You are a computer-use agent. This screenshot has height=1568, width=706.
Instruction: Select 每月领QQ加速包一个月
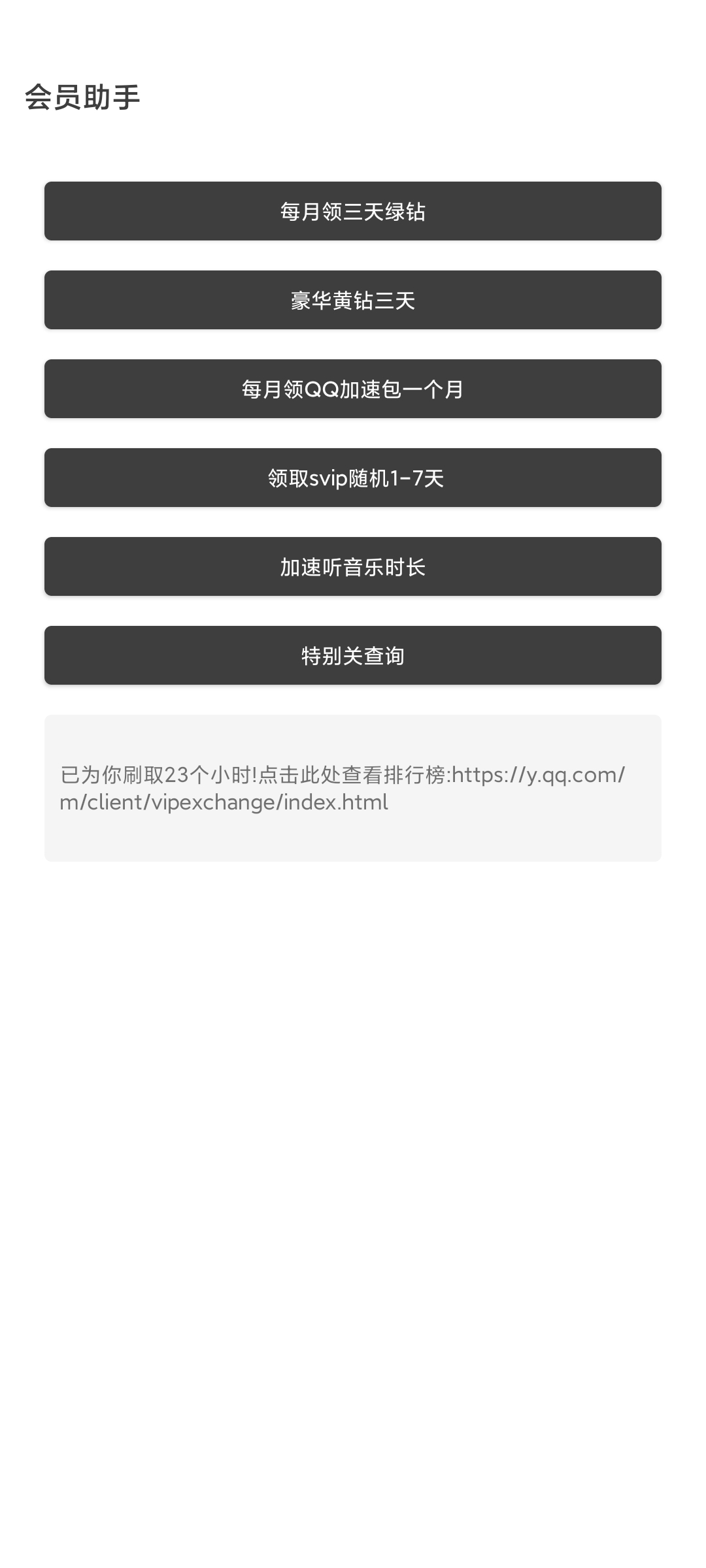(x=353, y=389)
